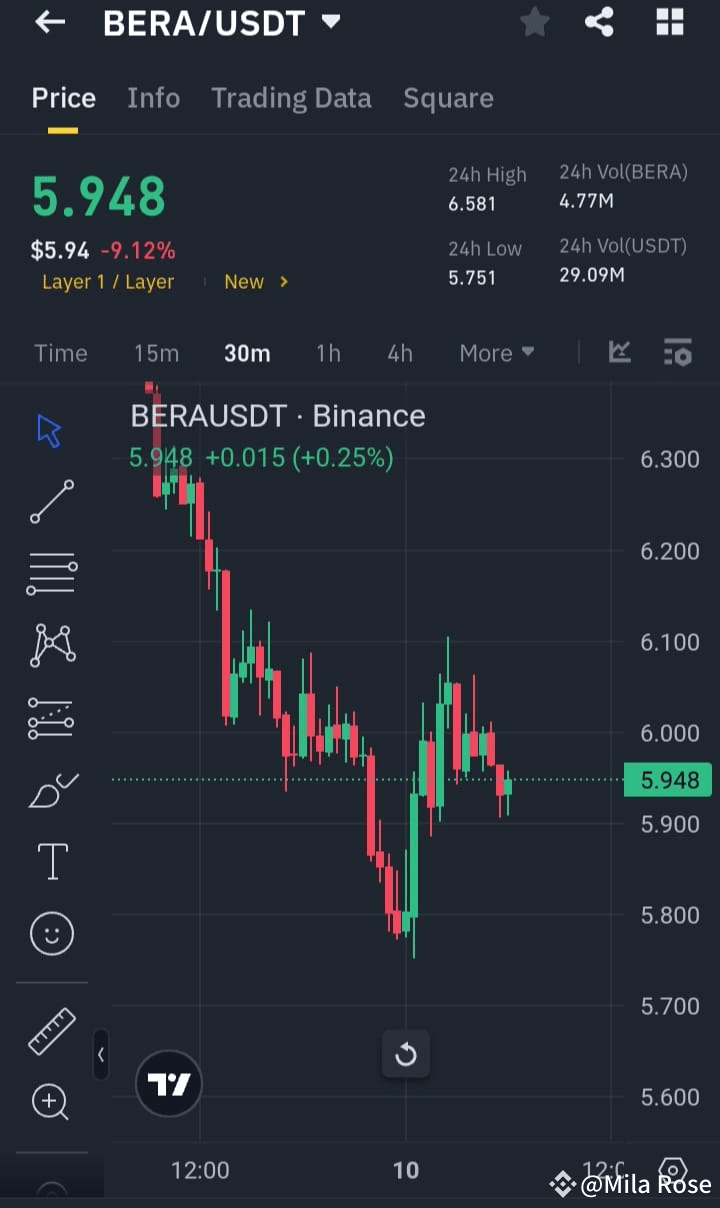This screenshot has height=1208, width=720.
Task: Switch to the Trading Data tab
Action: coord(291,97)
